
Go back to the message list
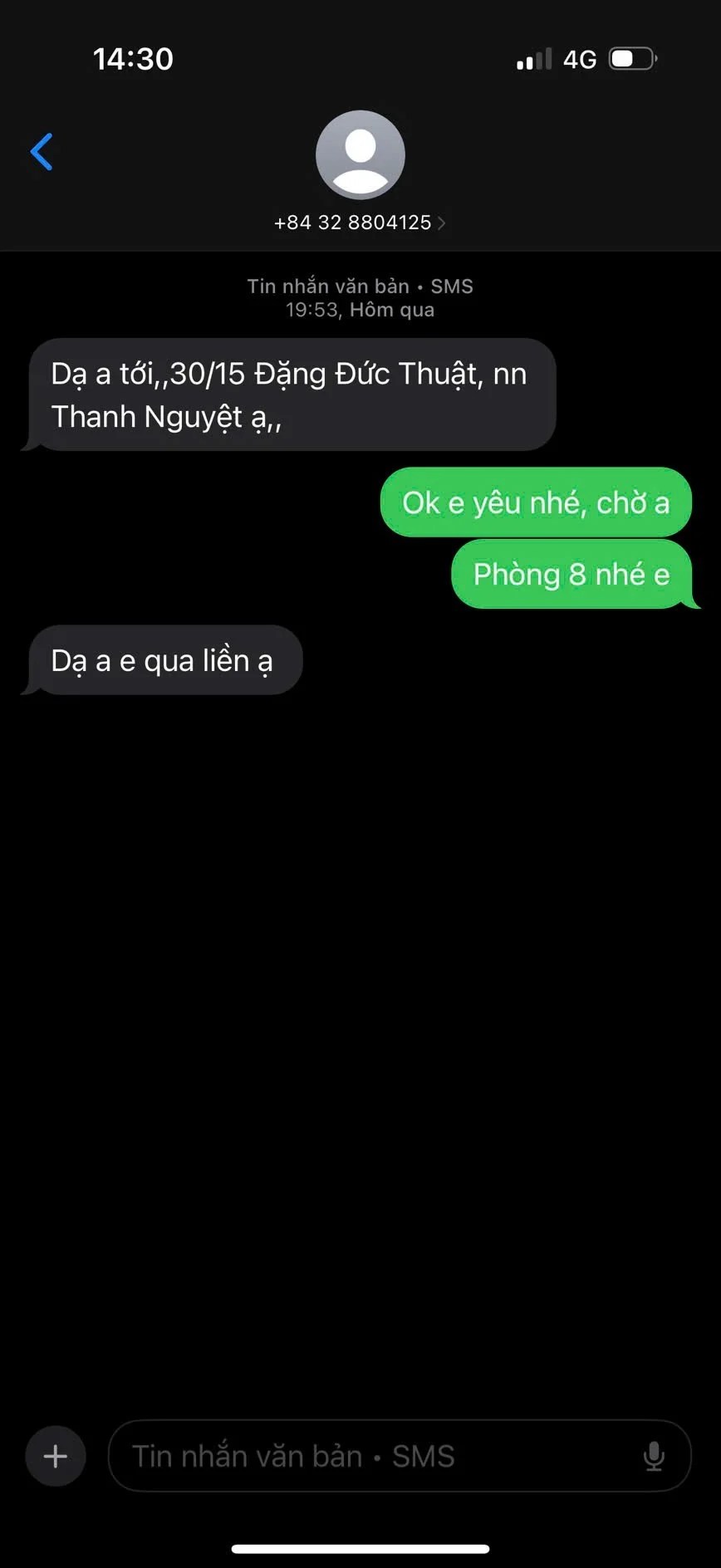42,152
